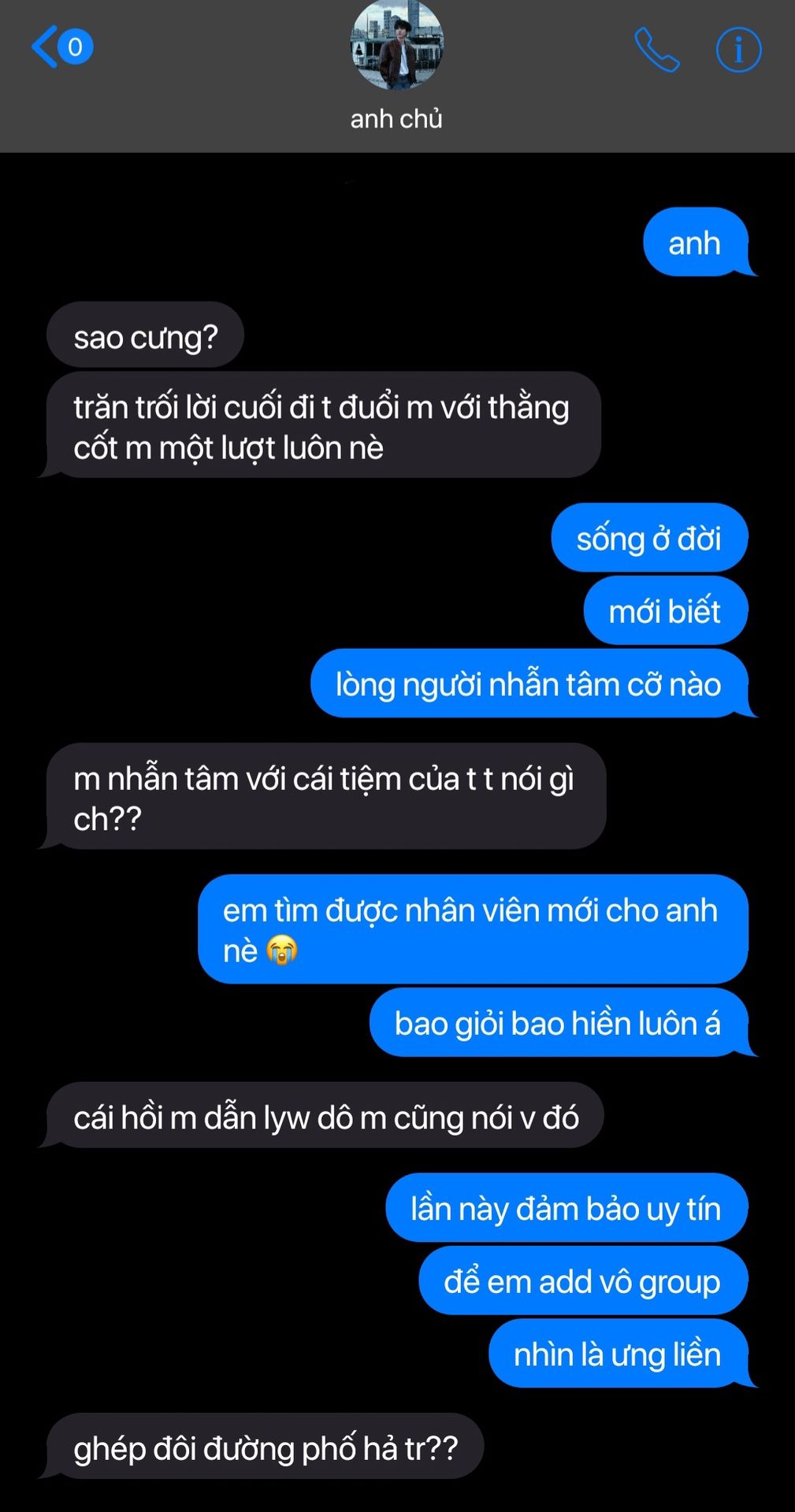Open the conversation info button
Screen dimensions: 795x1512
click(x=738, y=50)
